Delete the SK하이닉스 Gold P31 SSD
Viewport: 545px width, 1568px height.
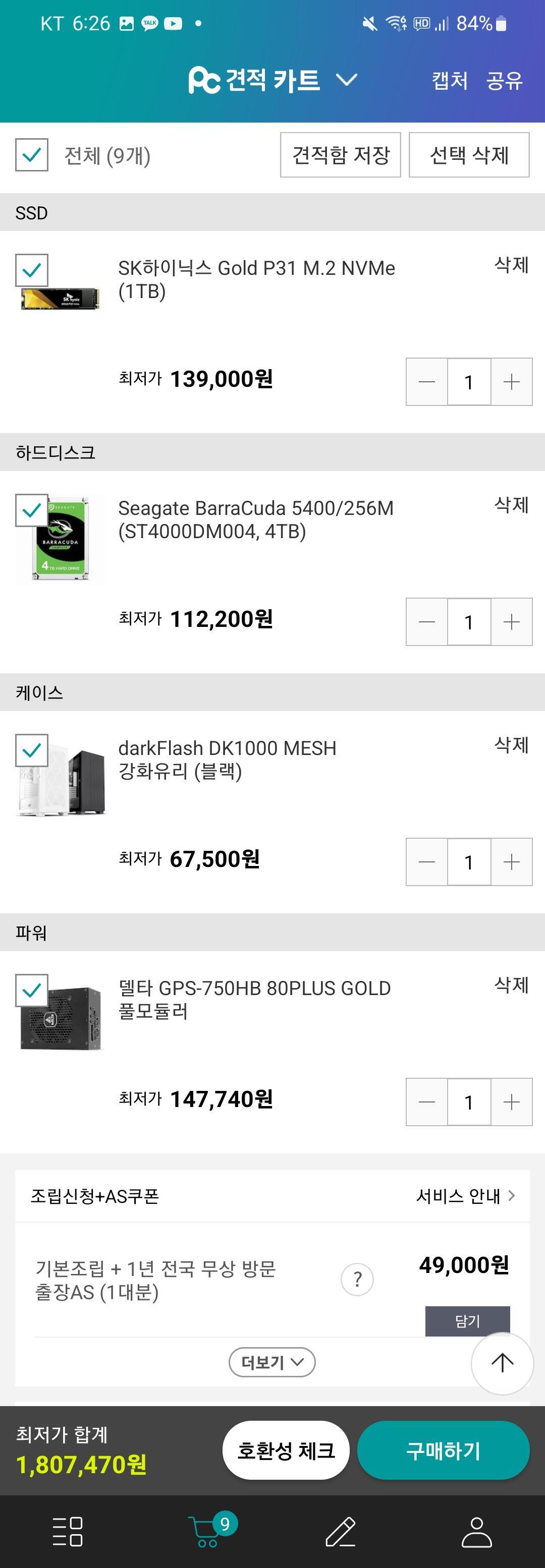click(x=511, y=265)
